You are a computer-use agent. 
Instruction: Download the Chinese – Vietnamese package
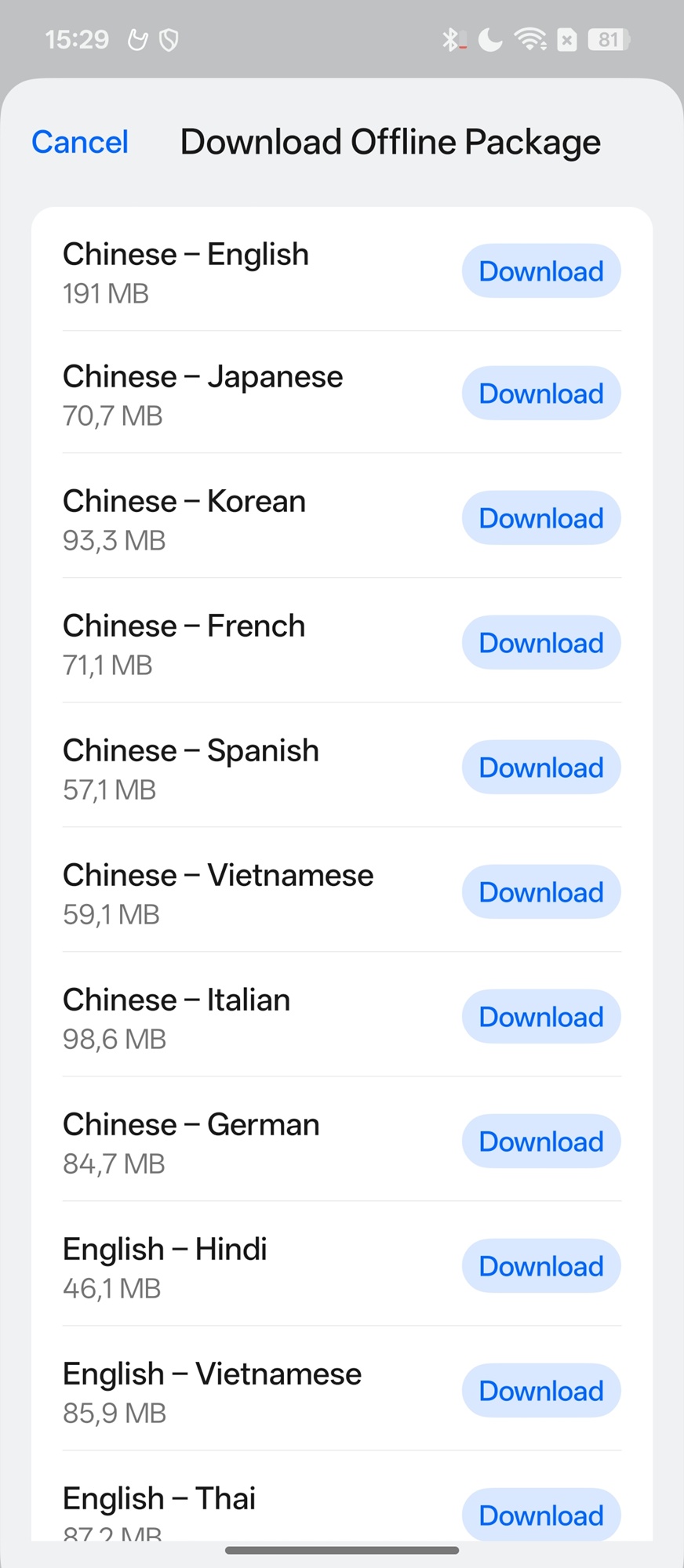[541, 892]
